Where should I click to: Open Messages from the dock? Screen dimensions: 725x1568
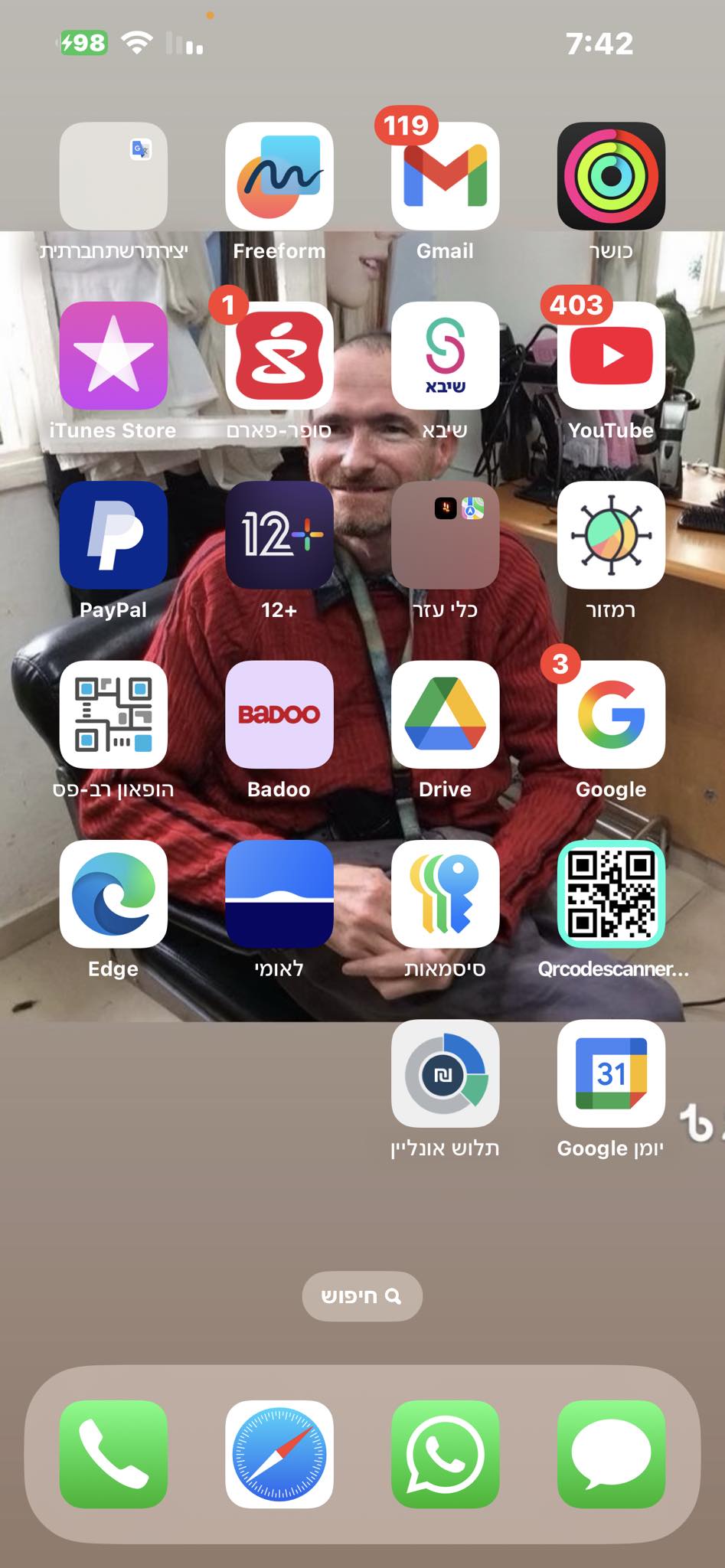(610, 1454)
